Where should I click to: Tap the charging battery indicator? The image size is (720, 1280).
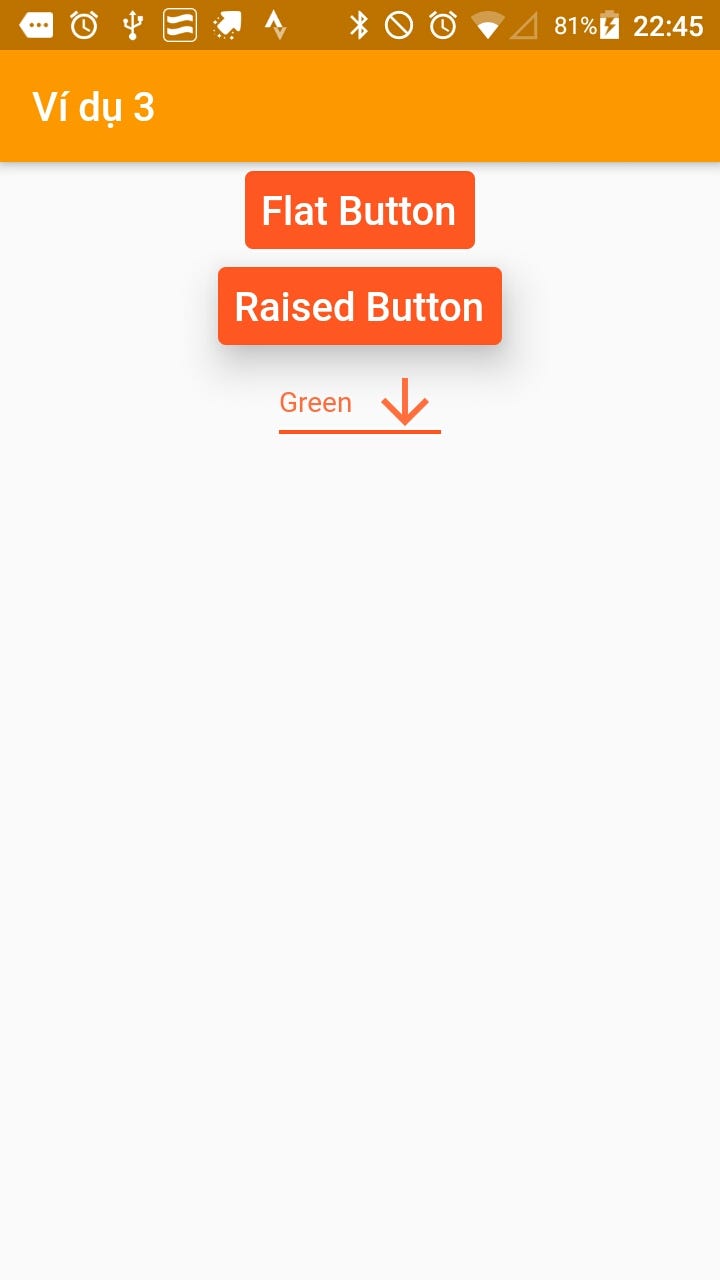click(608, 25)
